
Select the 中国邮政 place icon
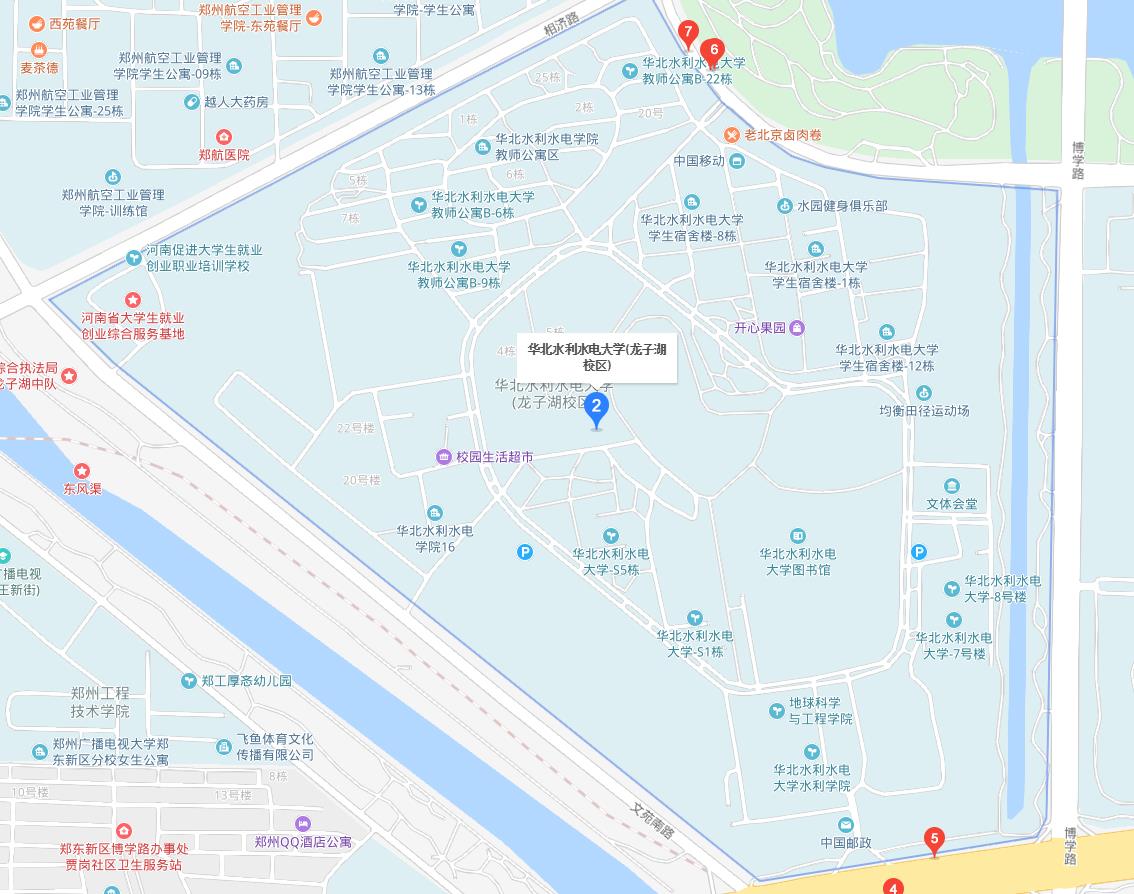click(846, 824)
